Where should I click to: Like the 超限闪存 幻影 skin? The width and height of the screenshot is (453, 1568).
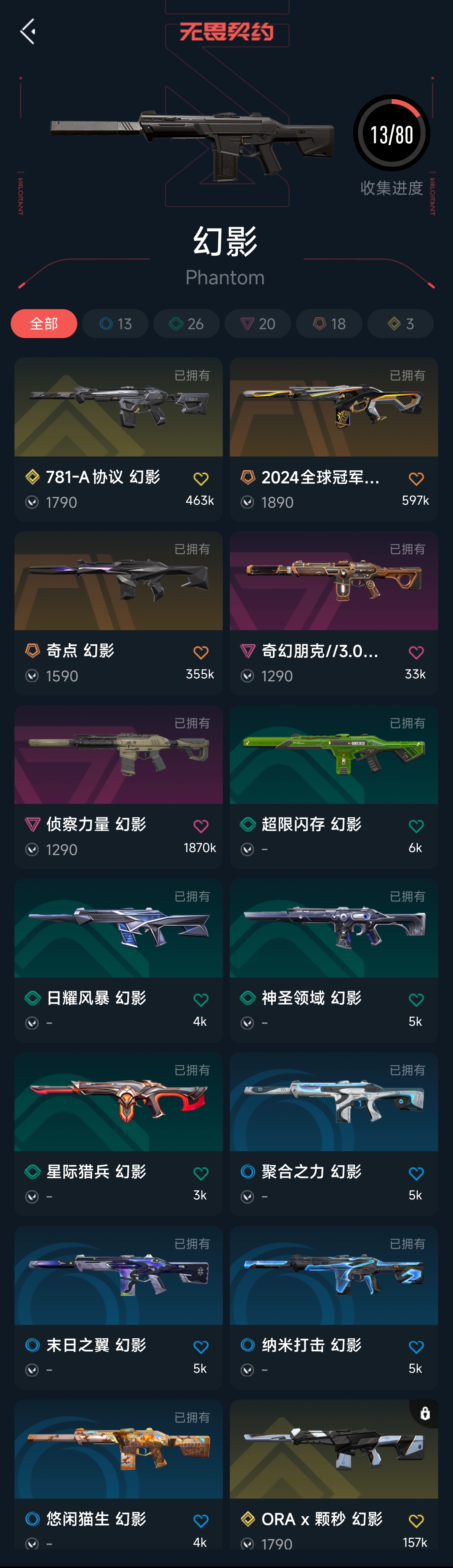coord(416,826)
